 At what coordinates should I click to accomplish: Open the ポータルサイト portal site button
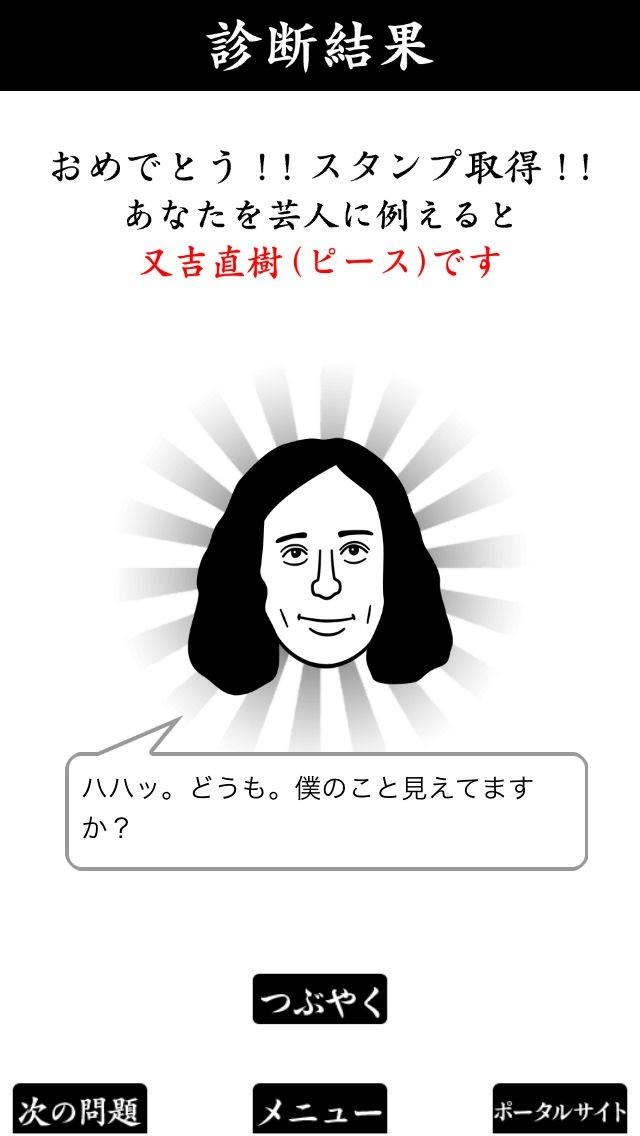pos(560,1108)
